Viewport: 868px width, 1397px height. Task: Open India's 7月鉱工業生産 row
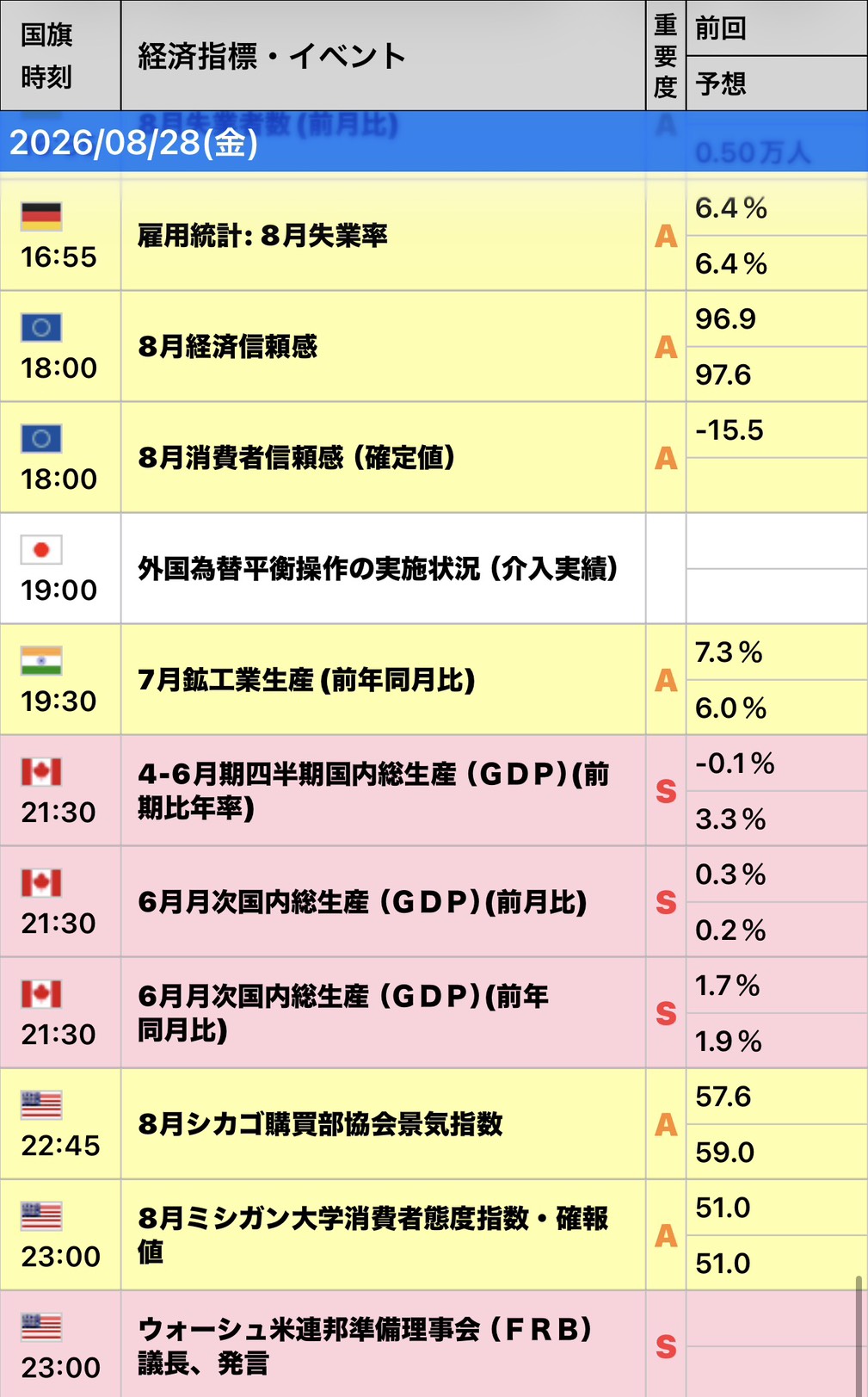click(434, 679)
